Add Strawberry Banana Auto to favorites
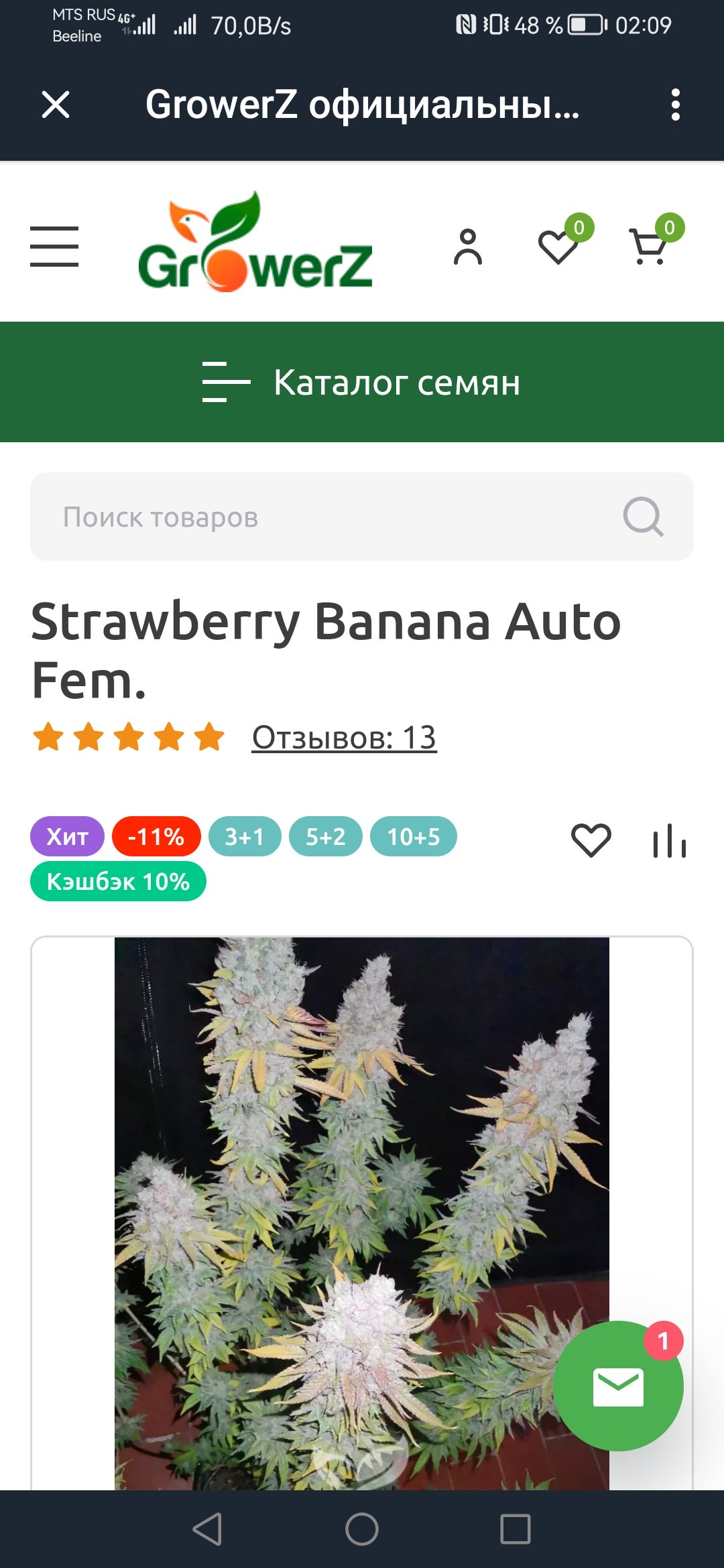Screen dimensions: 724x1568 click(x=591, y=840)
